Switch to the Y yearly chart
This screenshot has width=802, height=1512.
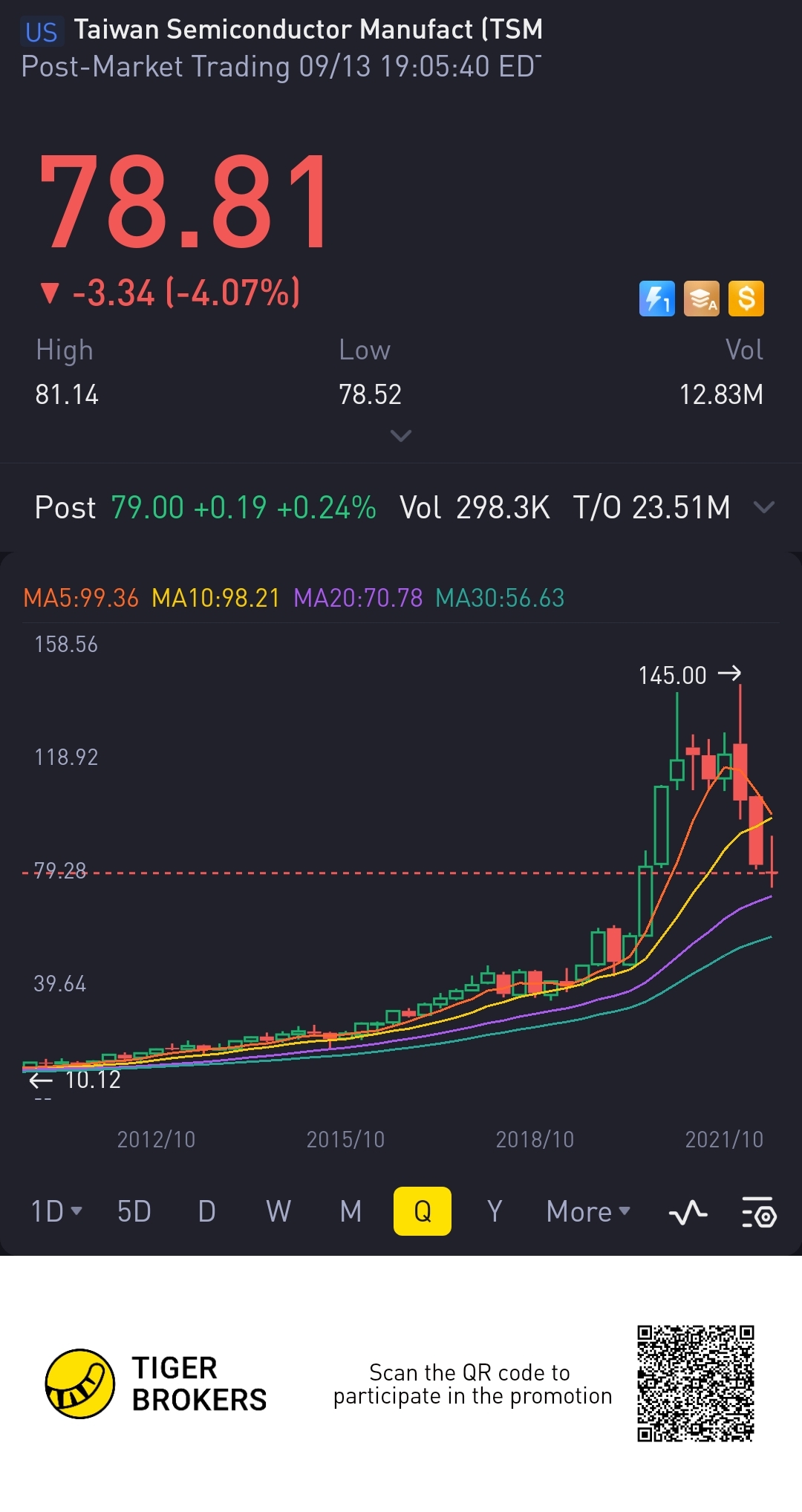(495, 1211)
